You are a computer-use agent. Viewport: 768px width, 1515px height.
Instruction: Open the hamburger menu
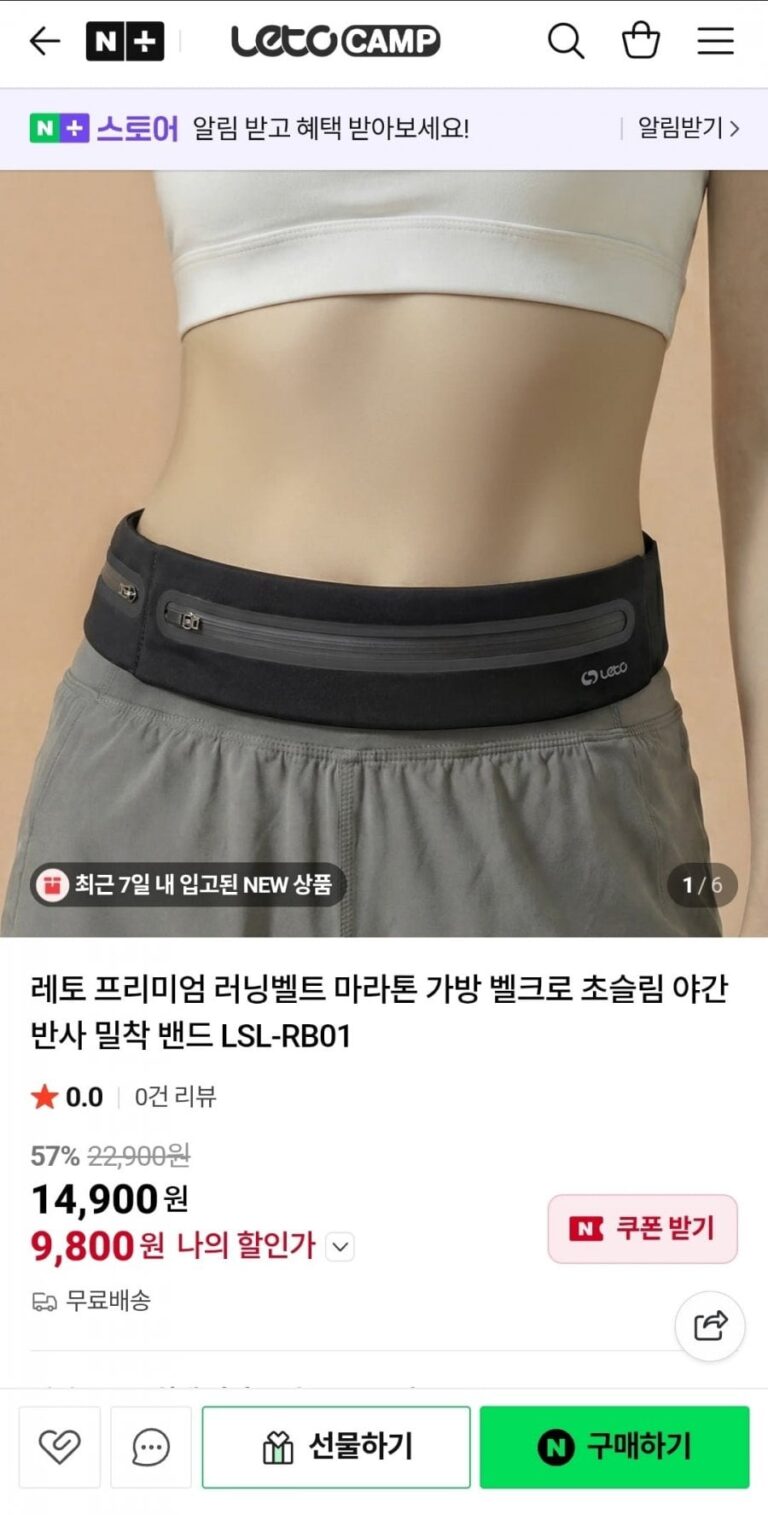point(715,42)
